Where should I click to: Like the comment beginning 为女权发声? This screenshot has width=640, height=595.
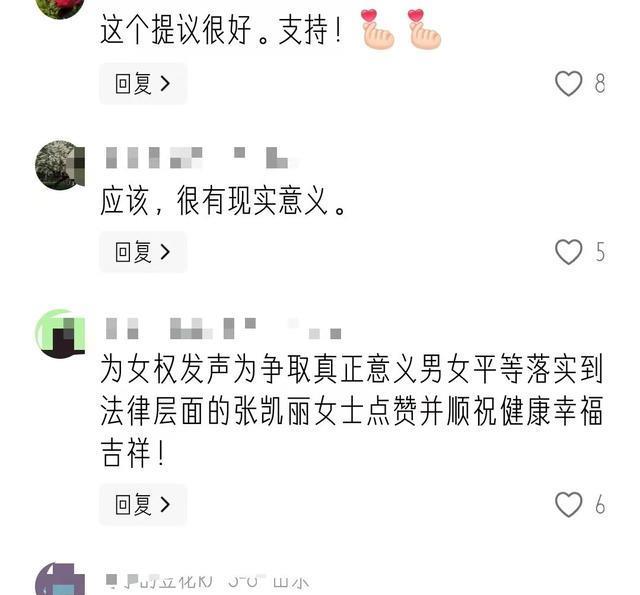point(568,505)
